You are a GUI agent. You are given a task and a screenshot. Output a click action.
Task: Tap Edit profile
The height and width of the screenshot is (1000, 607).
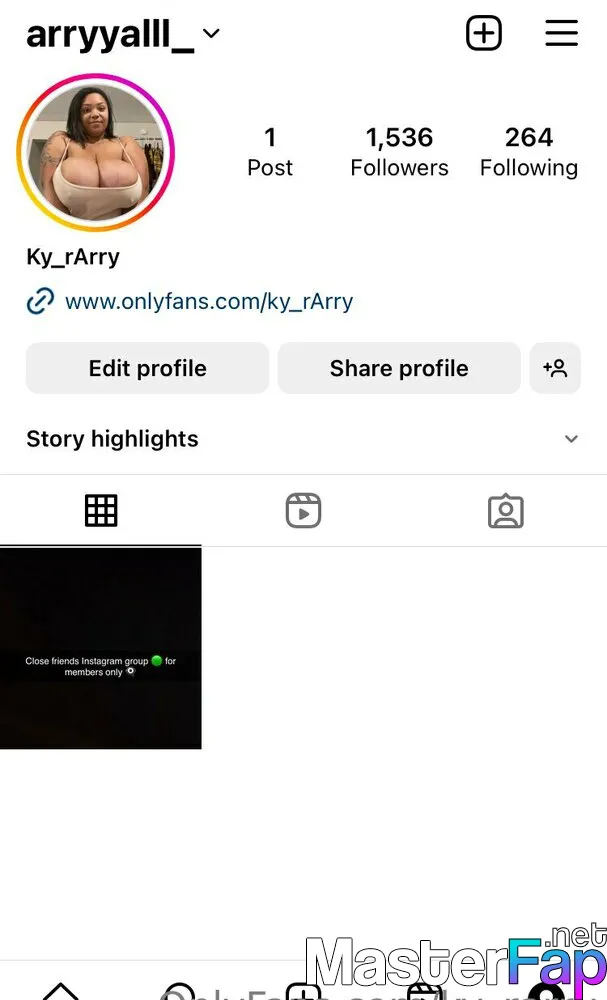pyautogui.click(x=147, y=368)
